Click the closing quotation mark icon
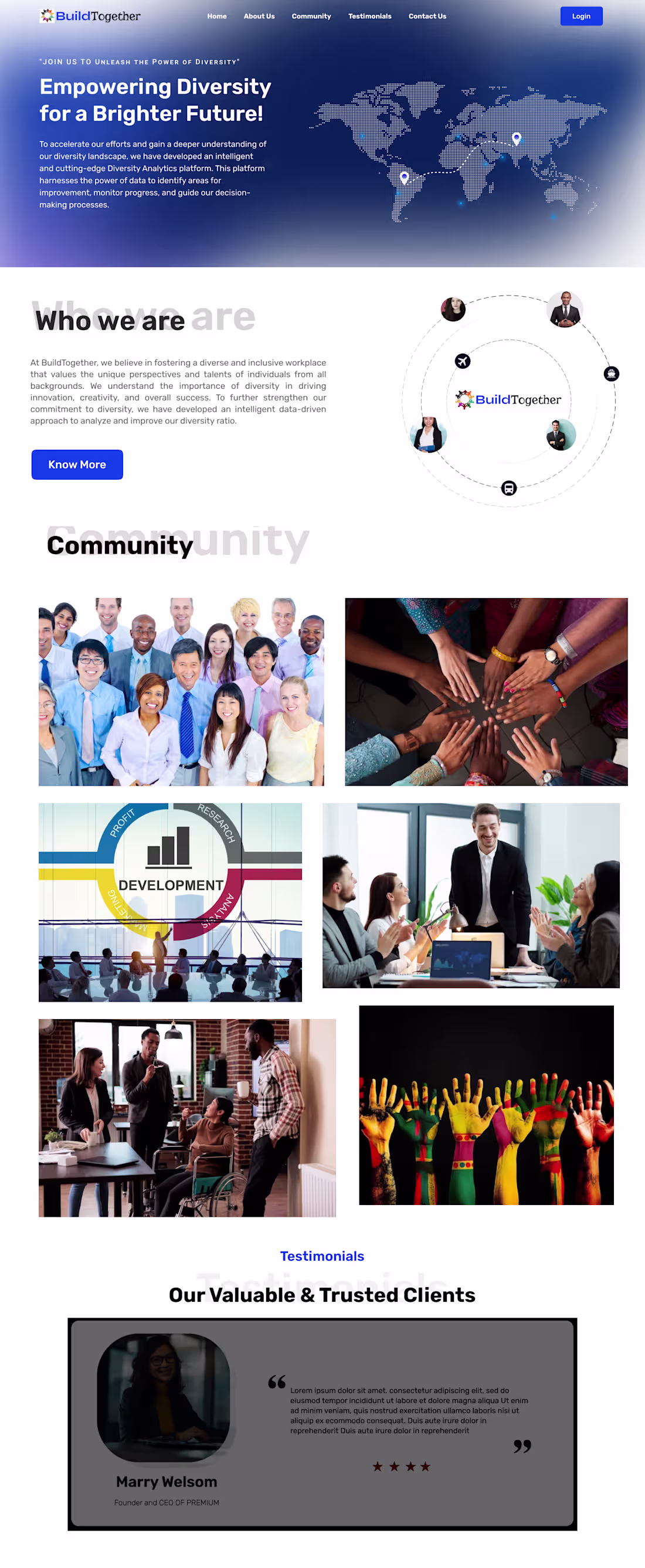 click(522, 1446)
